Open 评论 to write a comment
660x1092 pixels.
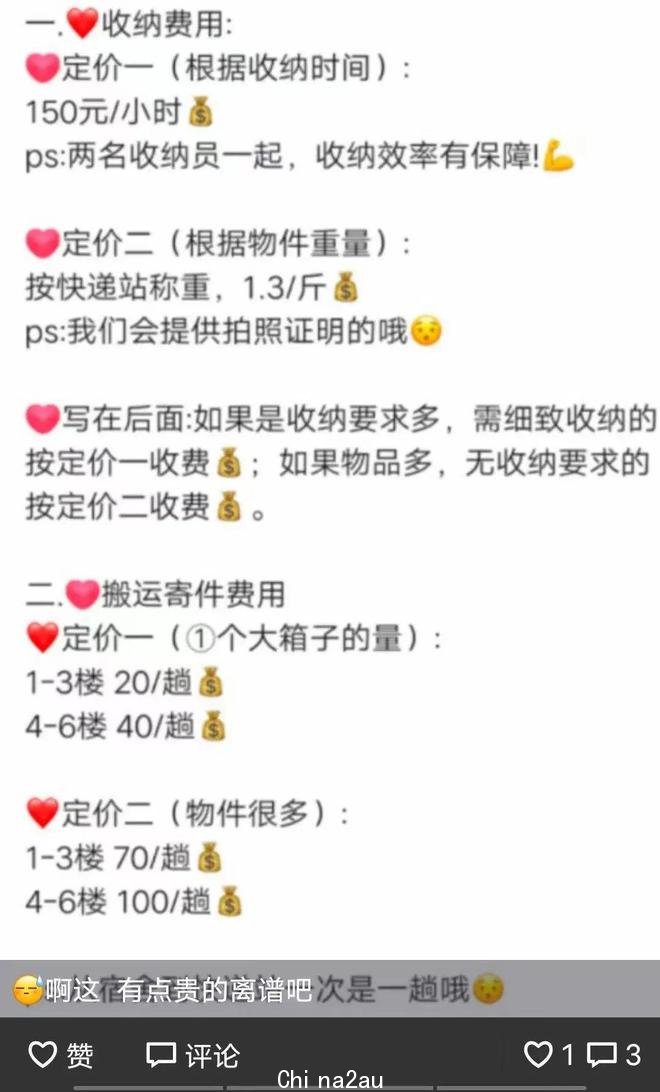point(193,1054)
